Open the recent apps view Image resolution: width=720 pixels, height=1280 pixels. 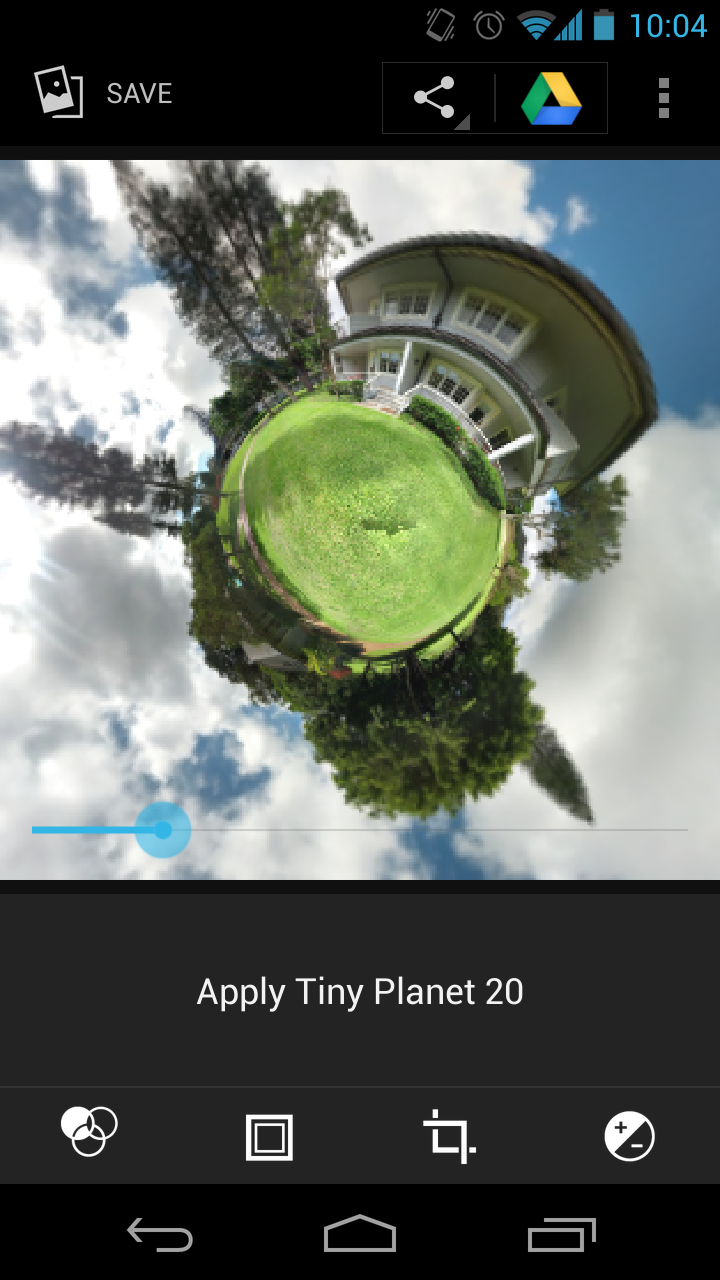click(x=561, y=1236)
